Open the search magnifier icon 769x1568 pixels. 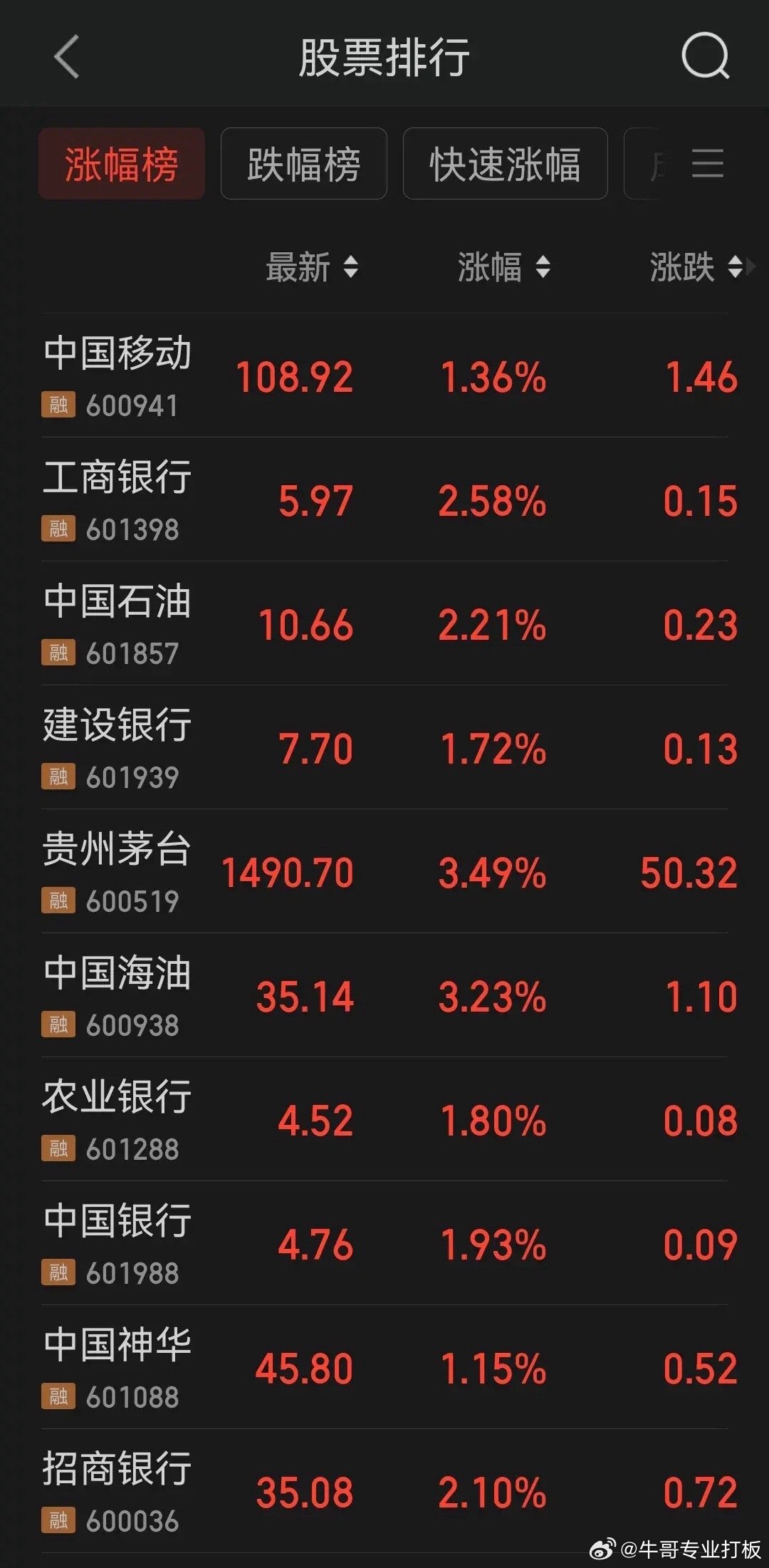tap(706, 56)
